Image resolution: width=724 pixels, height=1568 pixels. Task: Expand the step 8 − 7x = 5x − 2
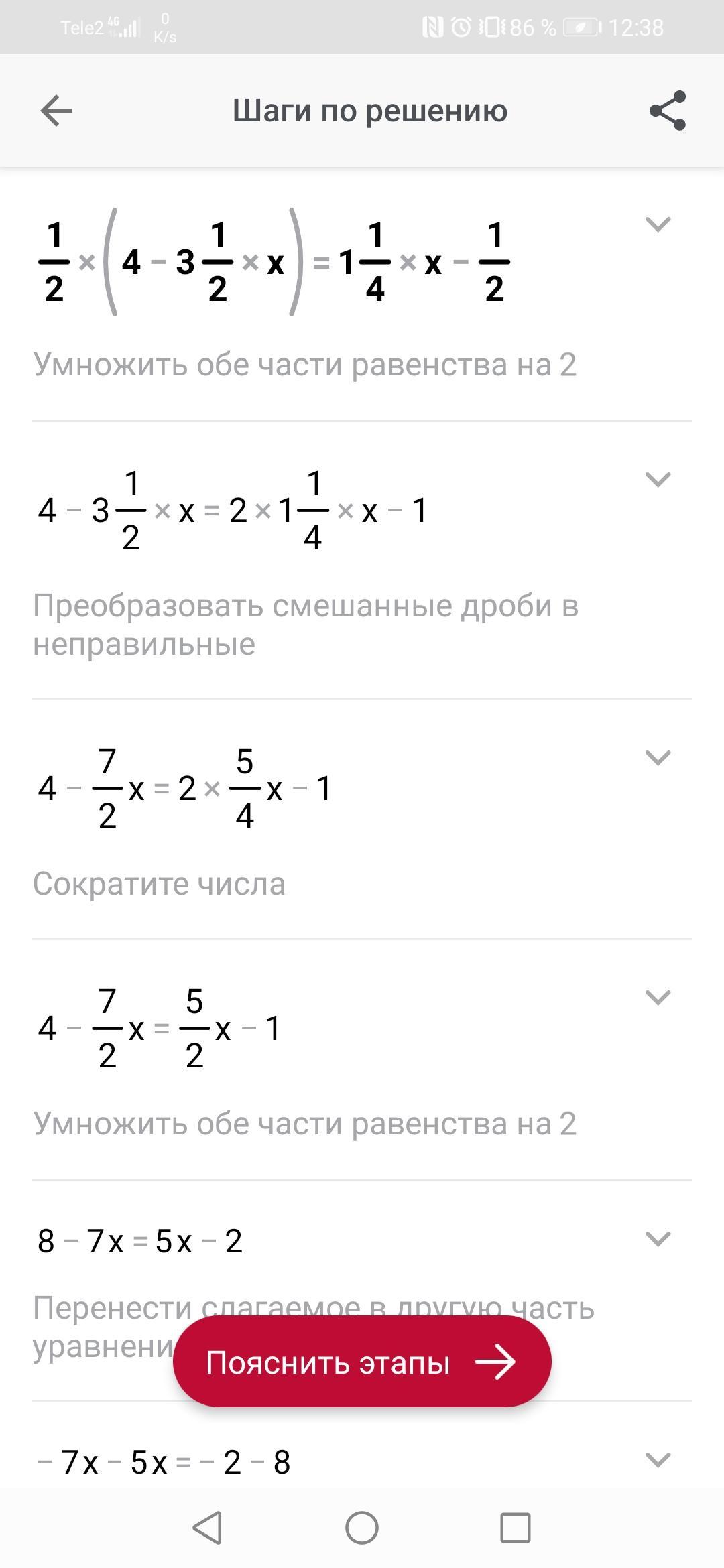[x=657, y=1239]
